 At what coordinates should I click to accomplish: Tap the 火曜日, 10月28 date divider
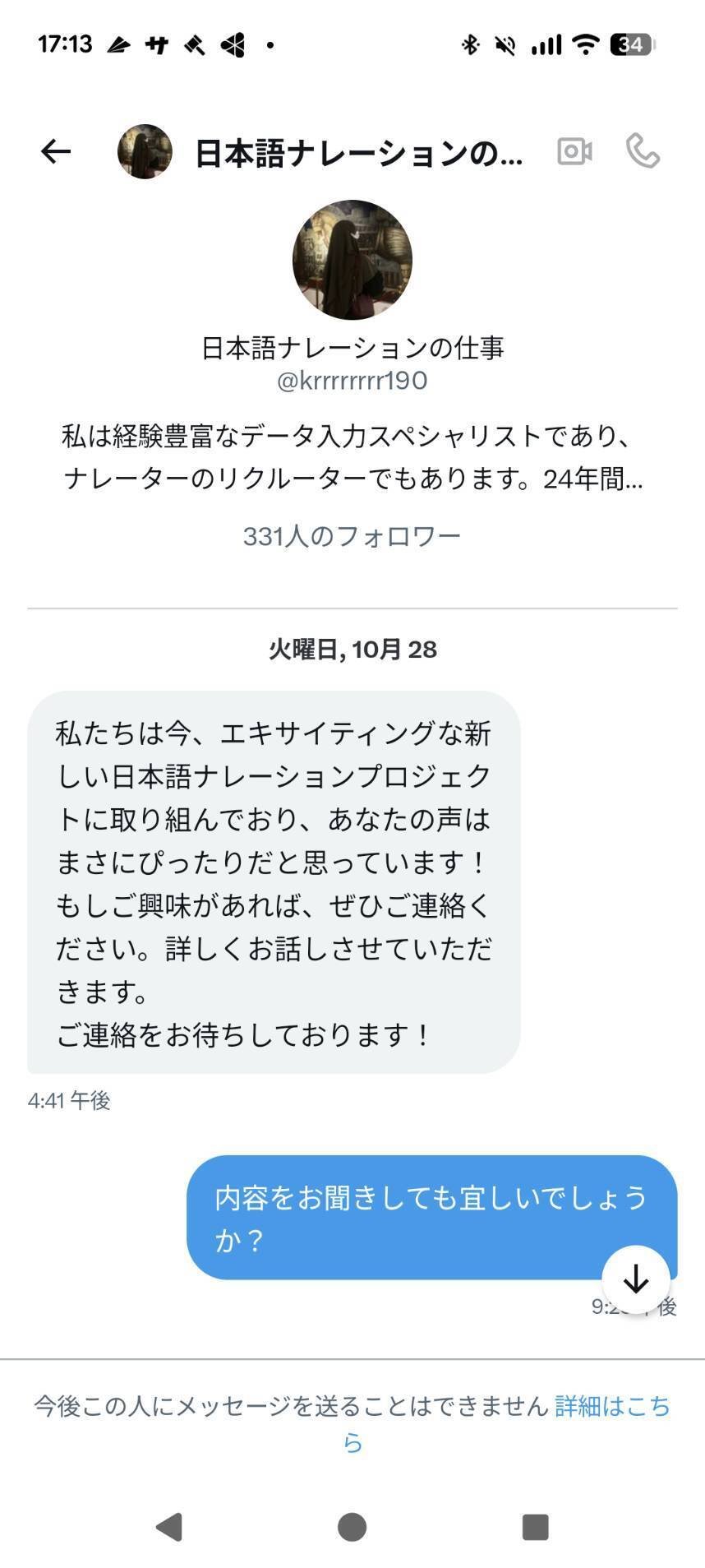pos(352,650)
